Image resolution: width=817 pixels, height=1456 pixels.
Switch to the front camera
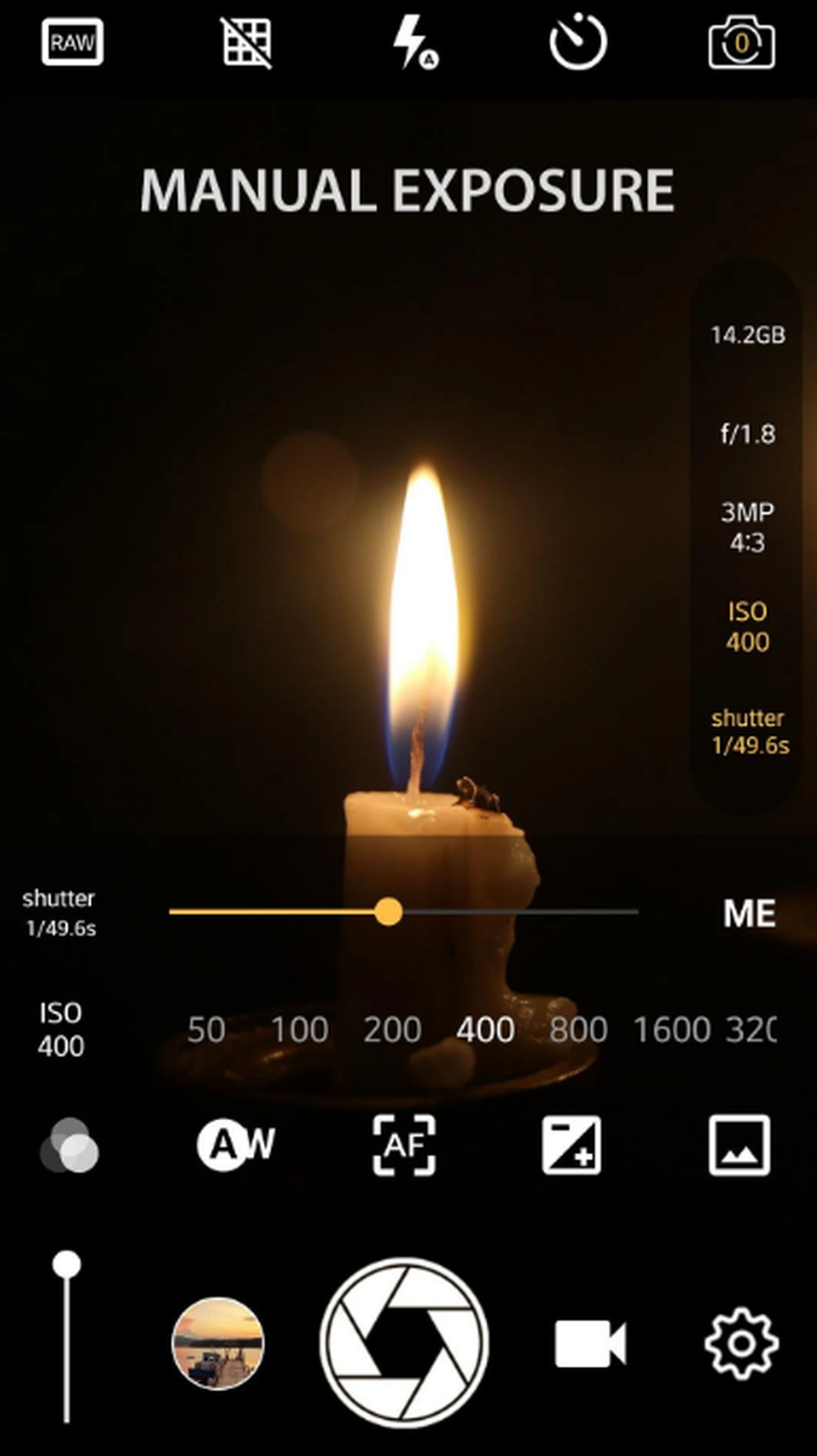pyautogui.click(x=742, y=45)
